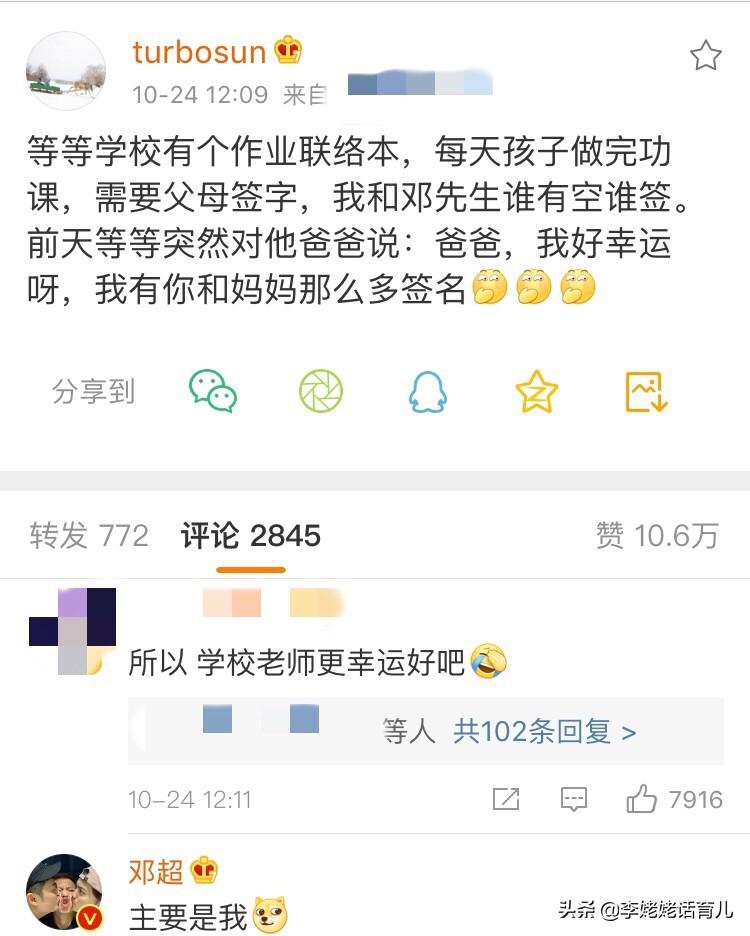Share the post to Qzone star
Screen dimensions: 750x936
coord(536,392)
